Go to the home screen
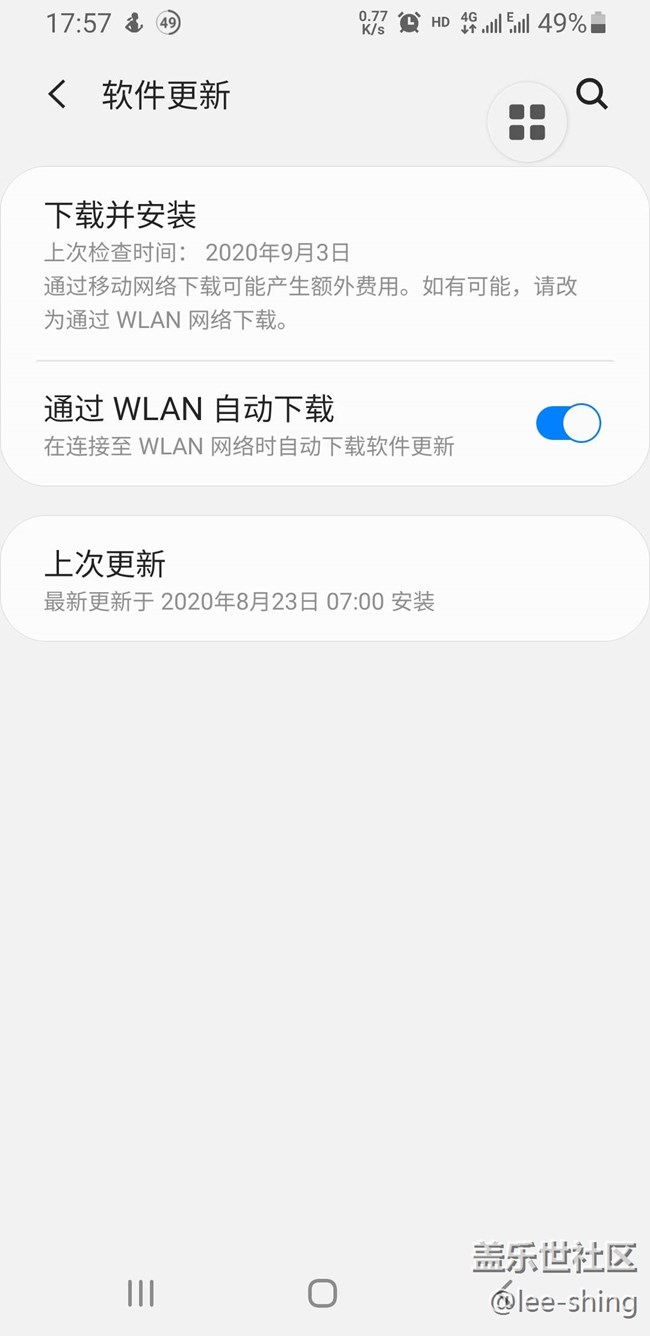The image size is (650, 1336). (x=322, y=1293)
